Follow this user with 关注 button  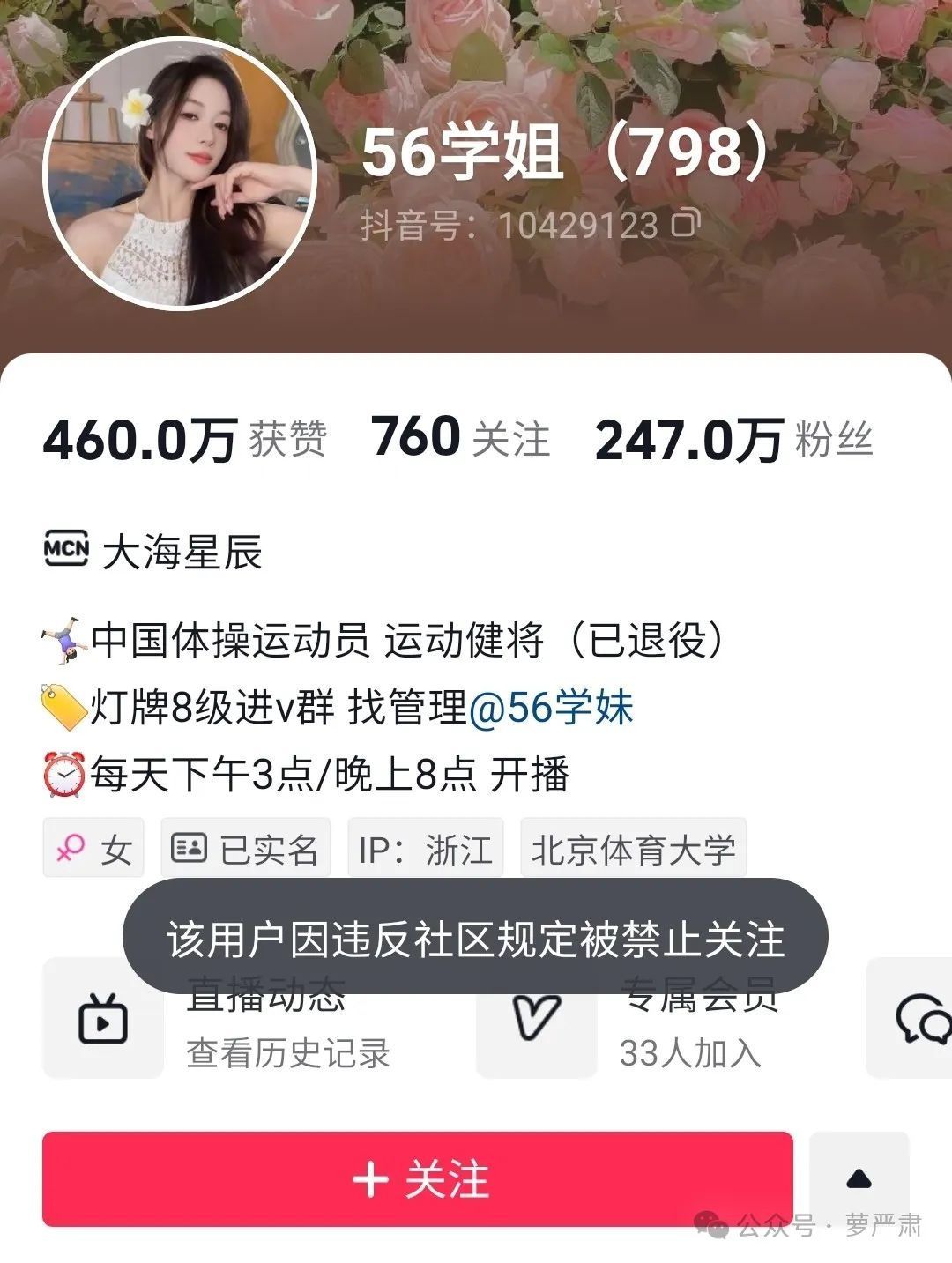pos(418,1178)
